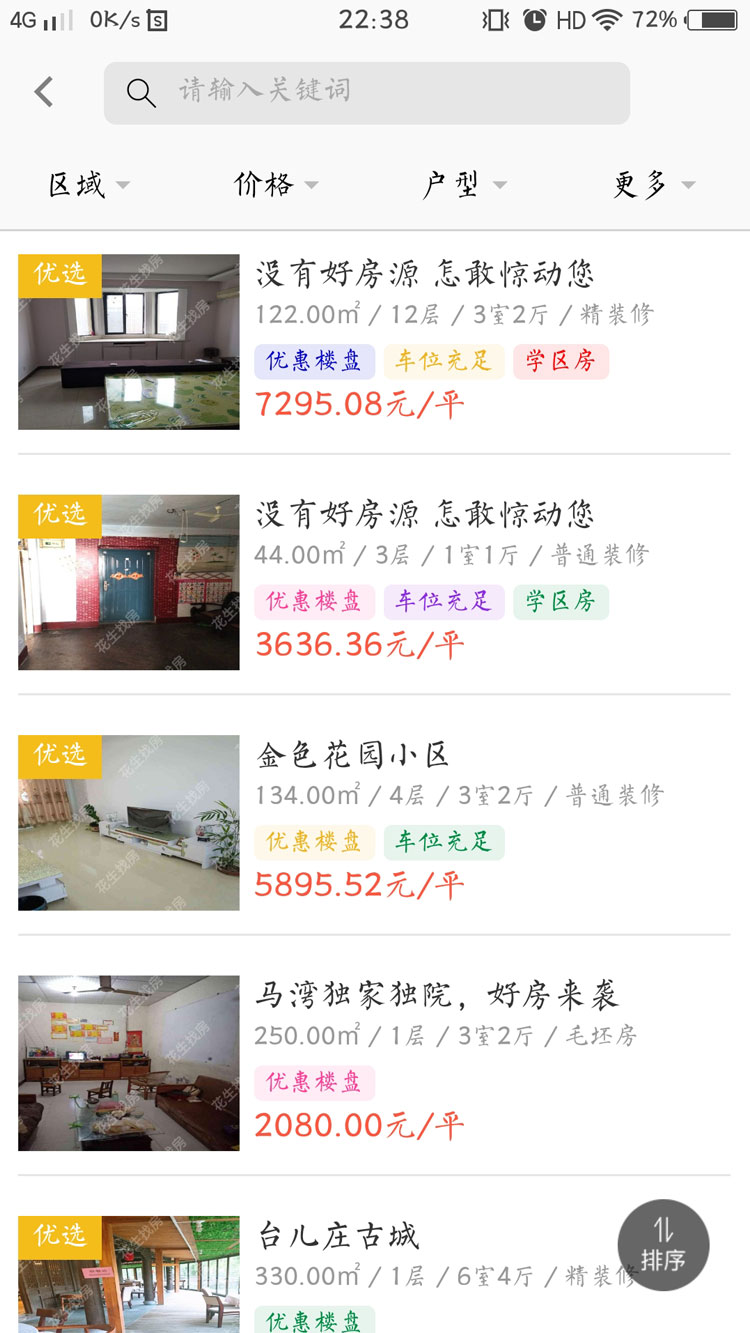Expand the 区域 filter dropdown

(89, 185)
